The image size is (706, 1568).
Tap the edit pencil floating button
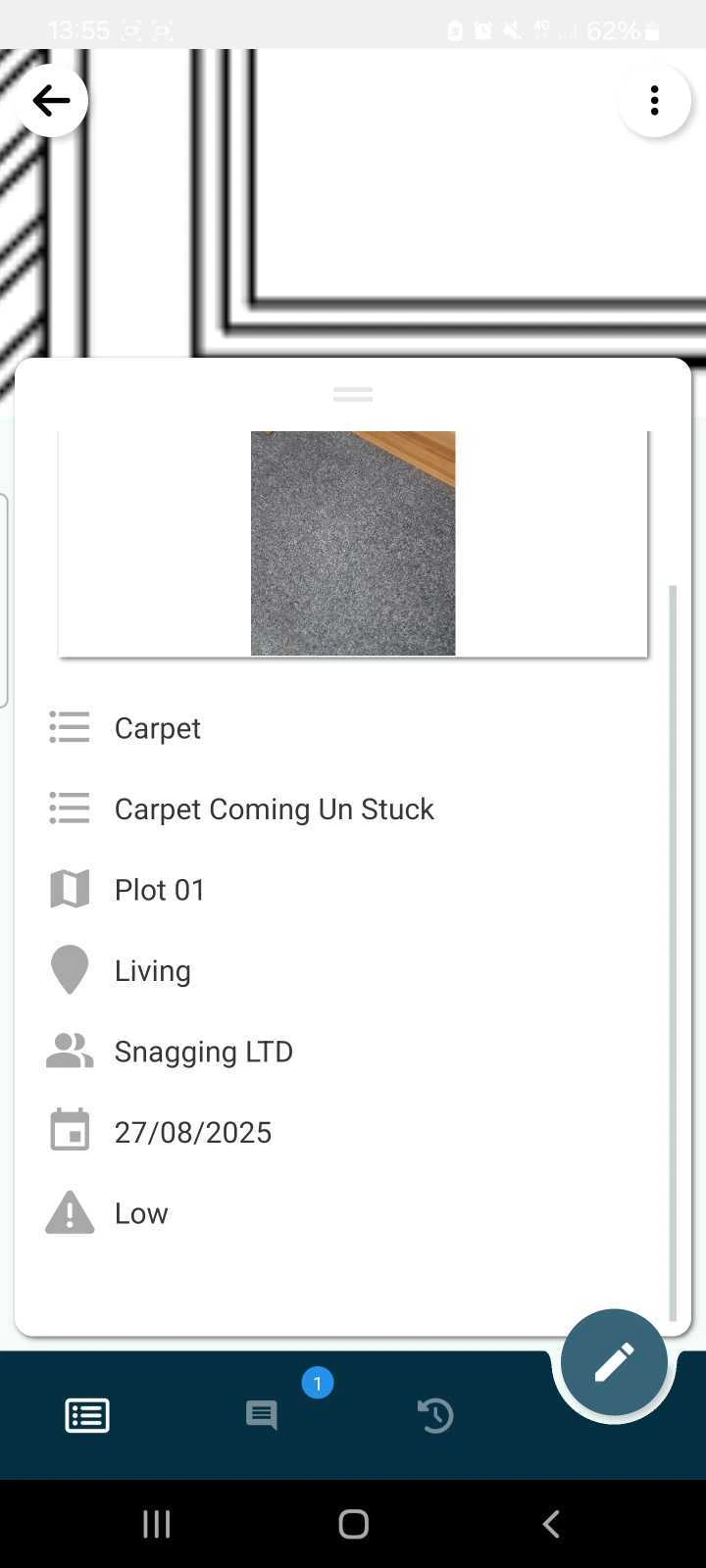point(614,1362)
